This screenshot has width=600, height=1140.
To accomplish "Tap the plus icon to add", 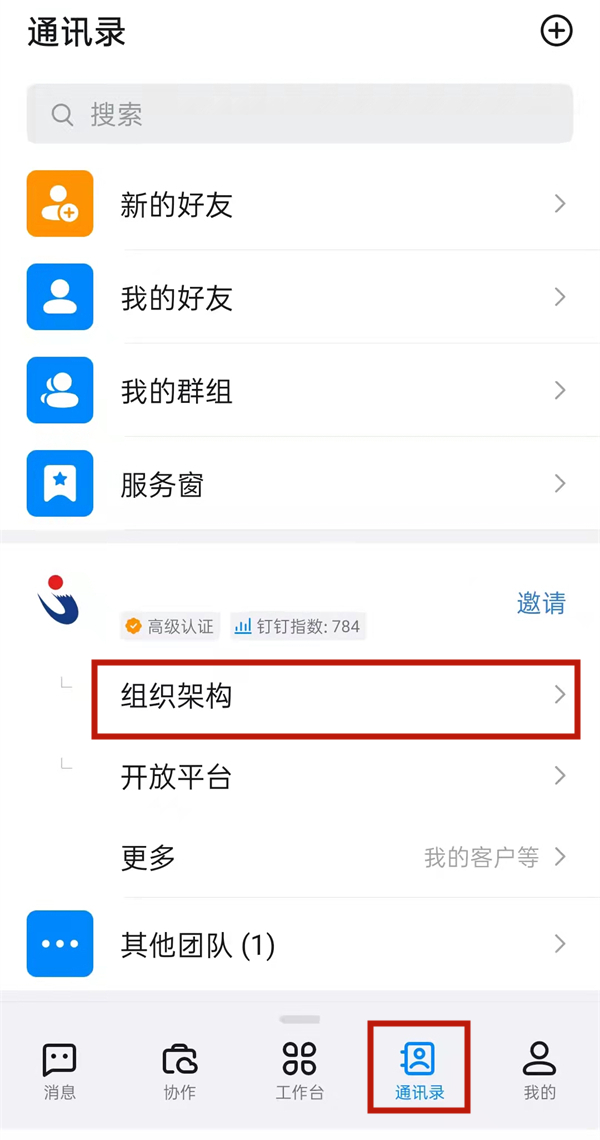I will coord(556,32).
